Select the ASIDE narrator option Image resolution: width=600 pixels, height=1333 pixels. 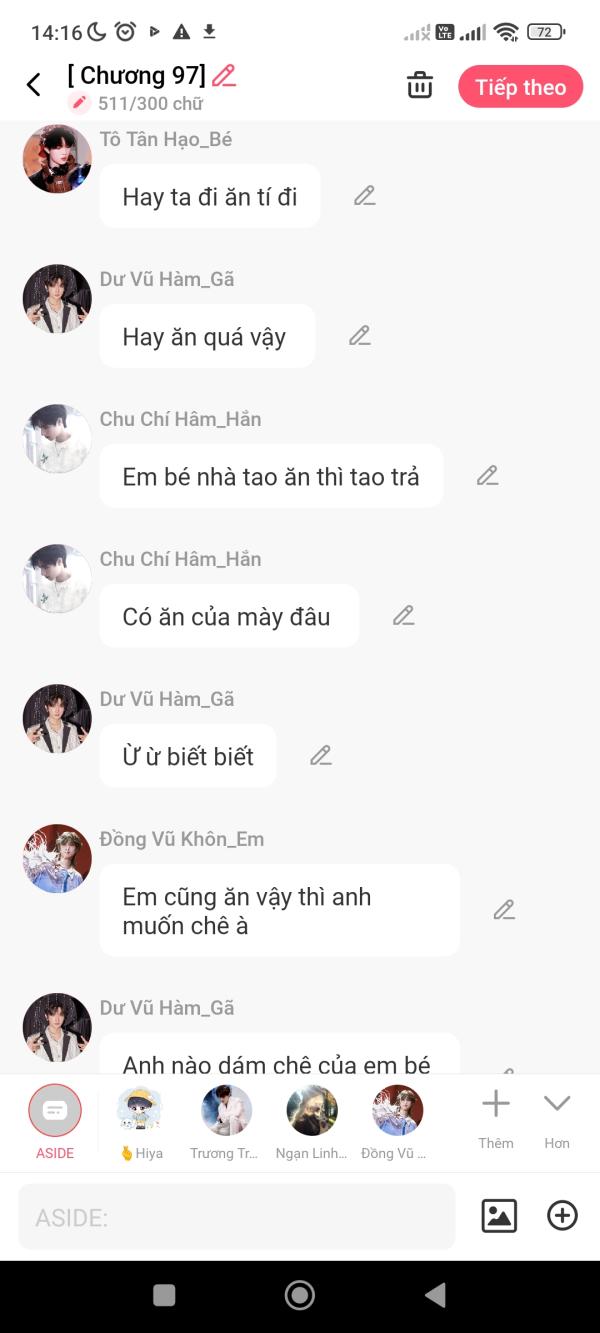[x=55, y=1122]
